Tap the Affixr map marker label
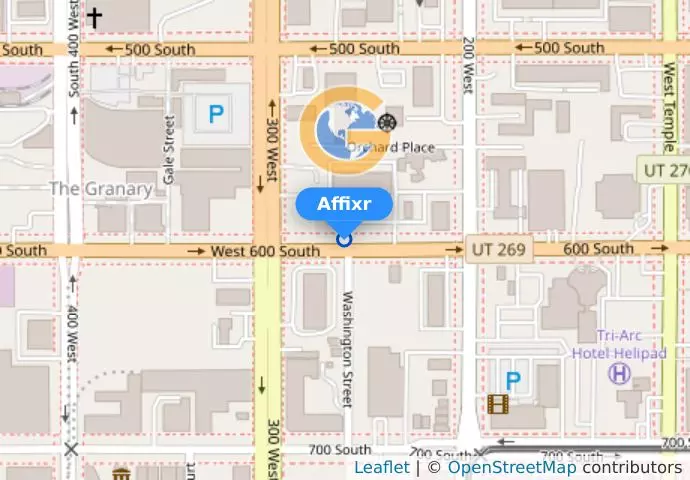690x480 pixels. point(344,204)
